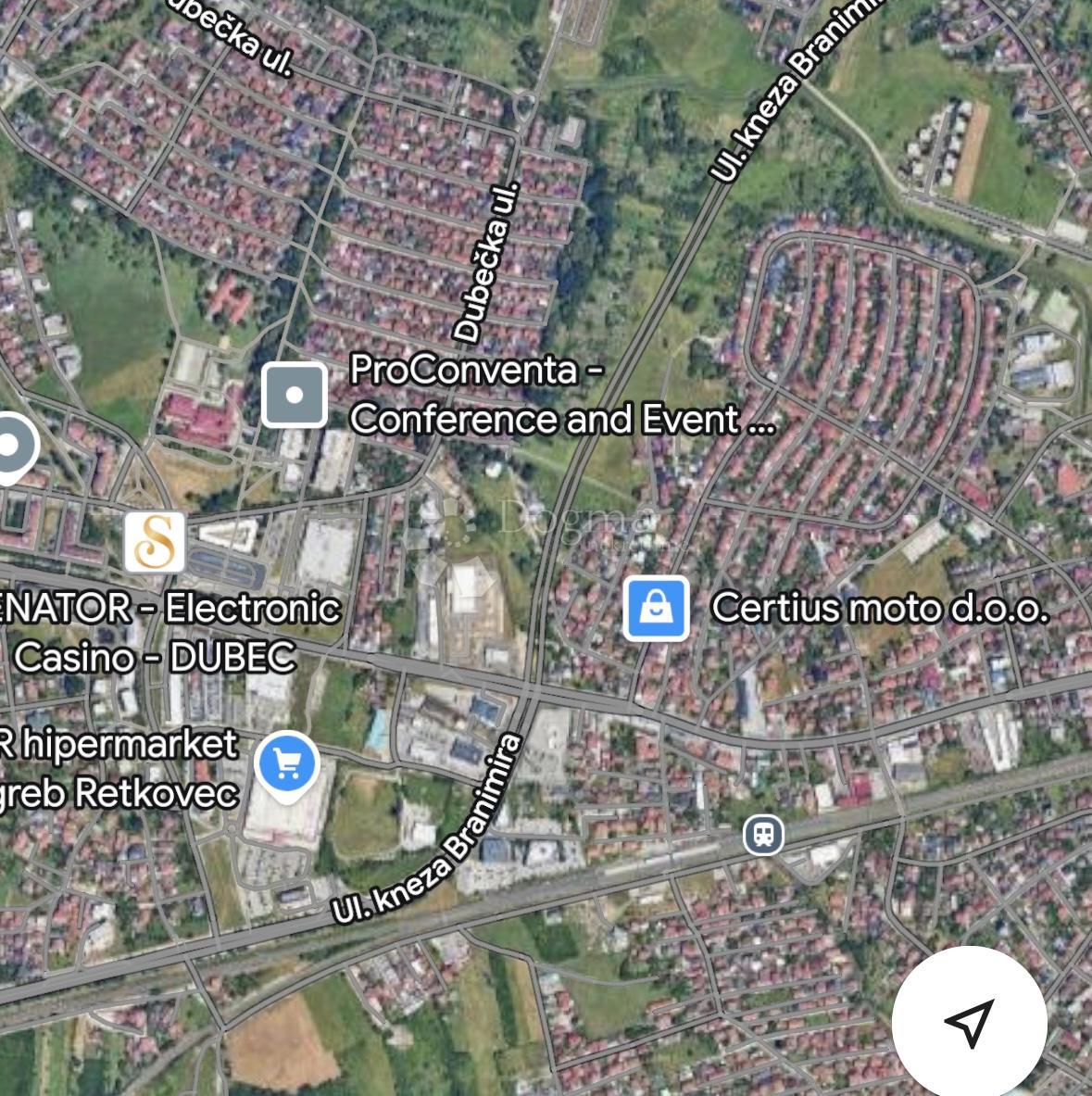This screenshot has height=1096, width=1092.
Task: Select the hipermarket shopping cart pin
Action: (x=287, y=765)
